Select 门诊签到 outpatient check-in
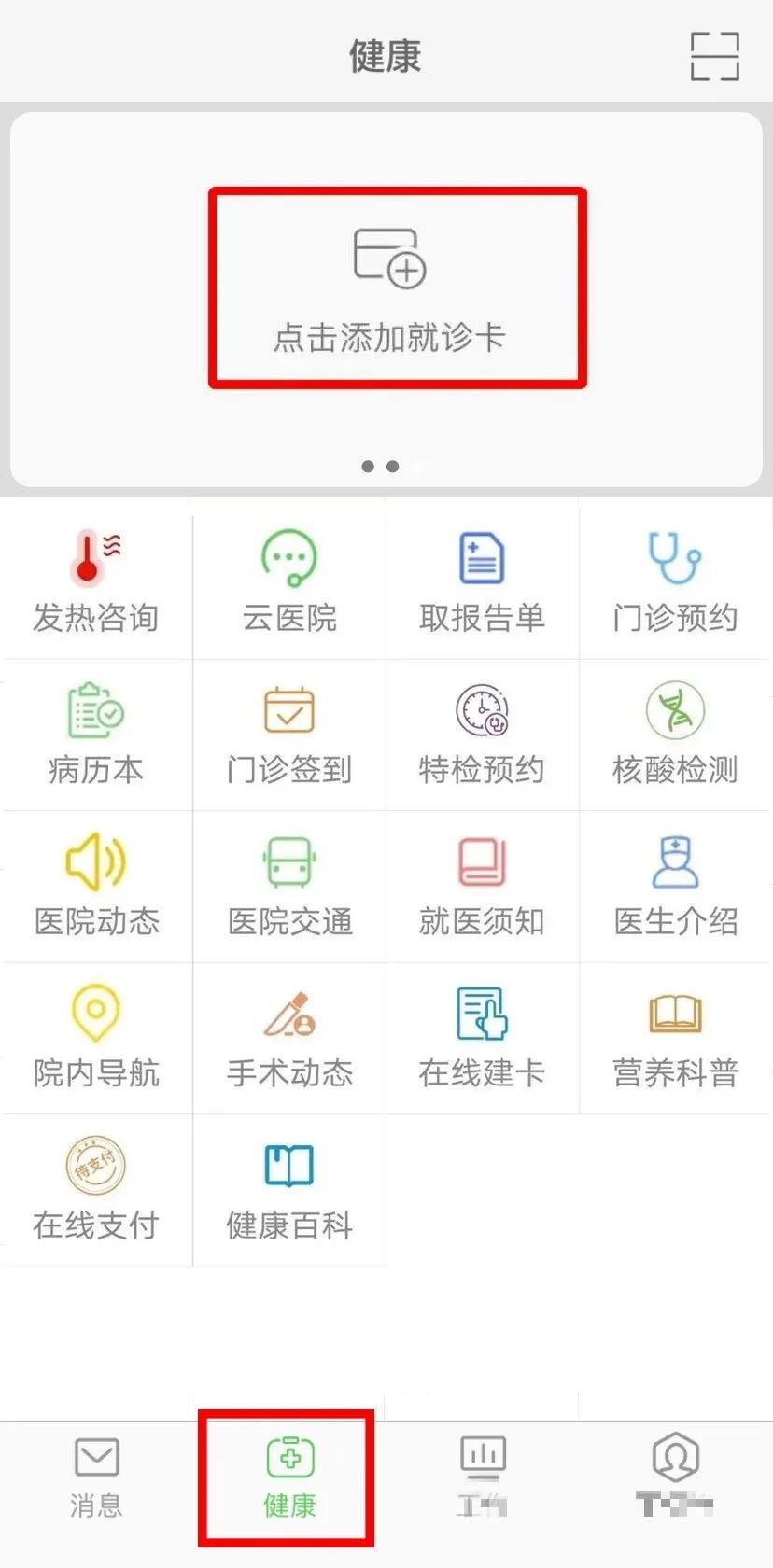The height and width of the screenshot is (1568, 773). click(x=289, y=734)
